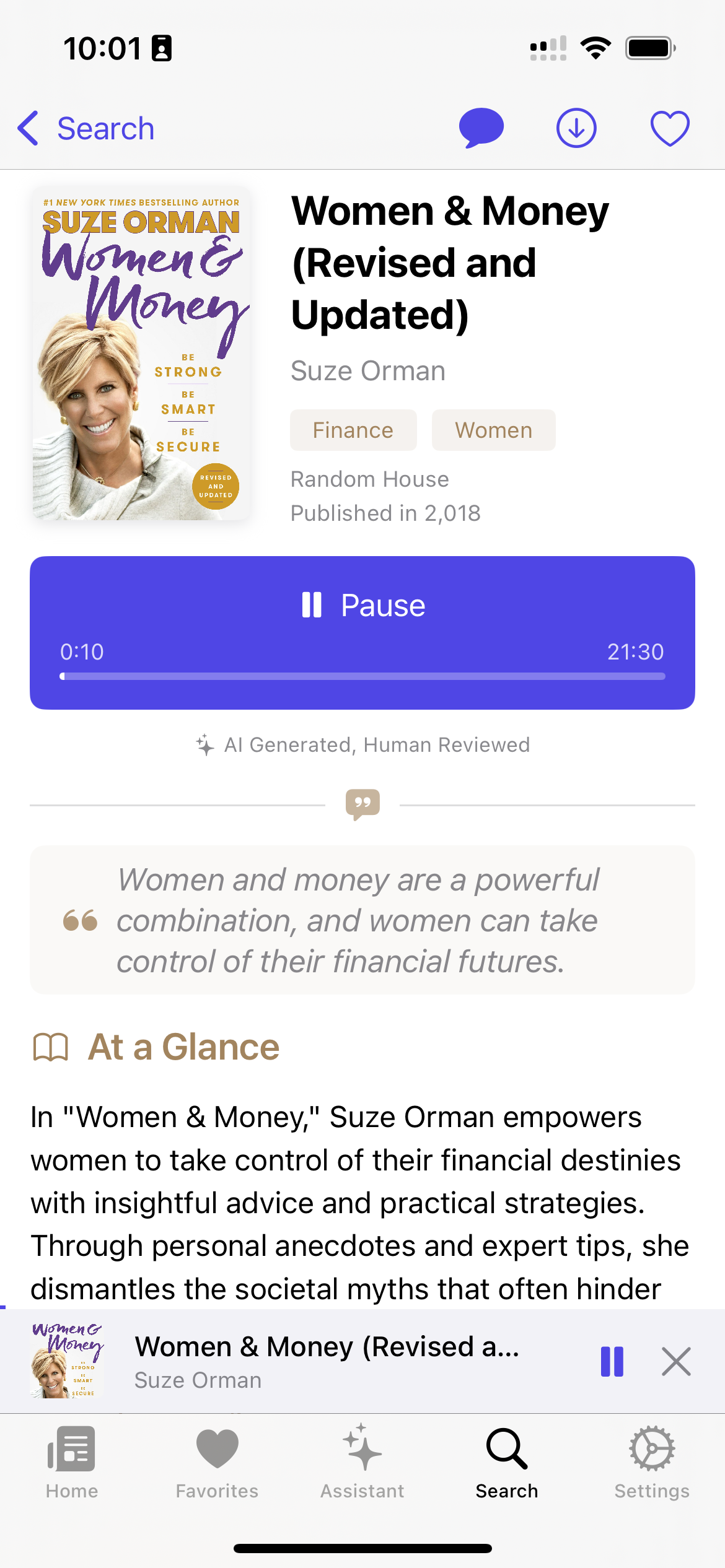Select the Finance category chip
This screenshot has height=1568, width=725.
(353, 430)
